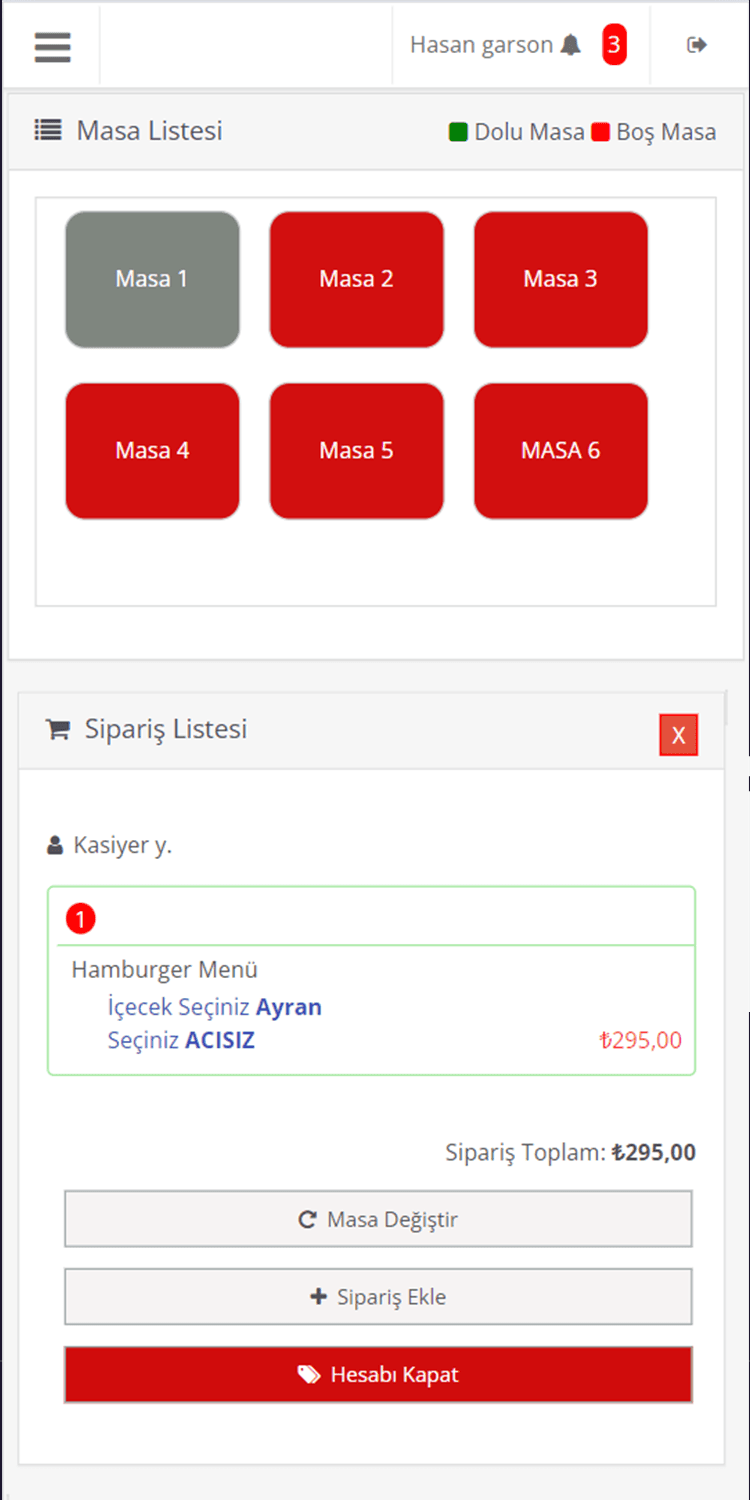Close the Sipariş Listesi panel
The image size is (750, 1500).
[678, 735]
